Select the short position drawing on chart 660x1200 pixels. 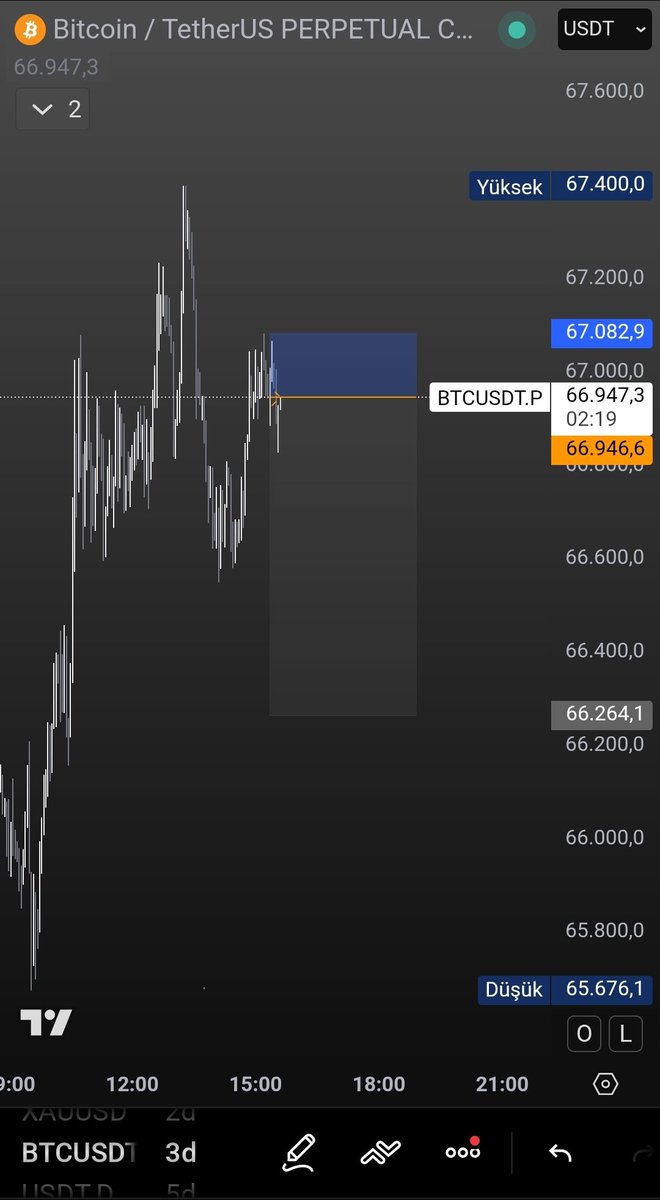pyautogui.click(x=342, y=550)
